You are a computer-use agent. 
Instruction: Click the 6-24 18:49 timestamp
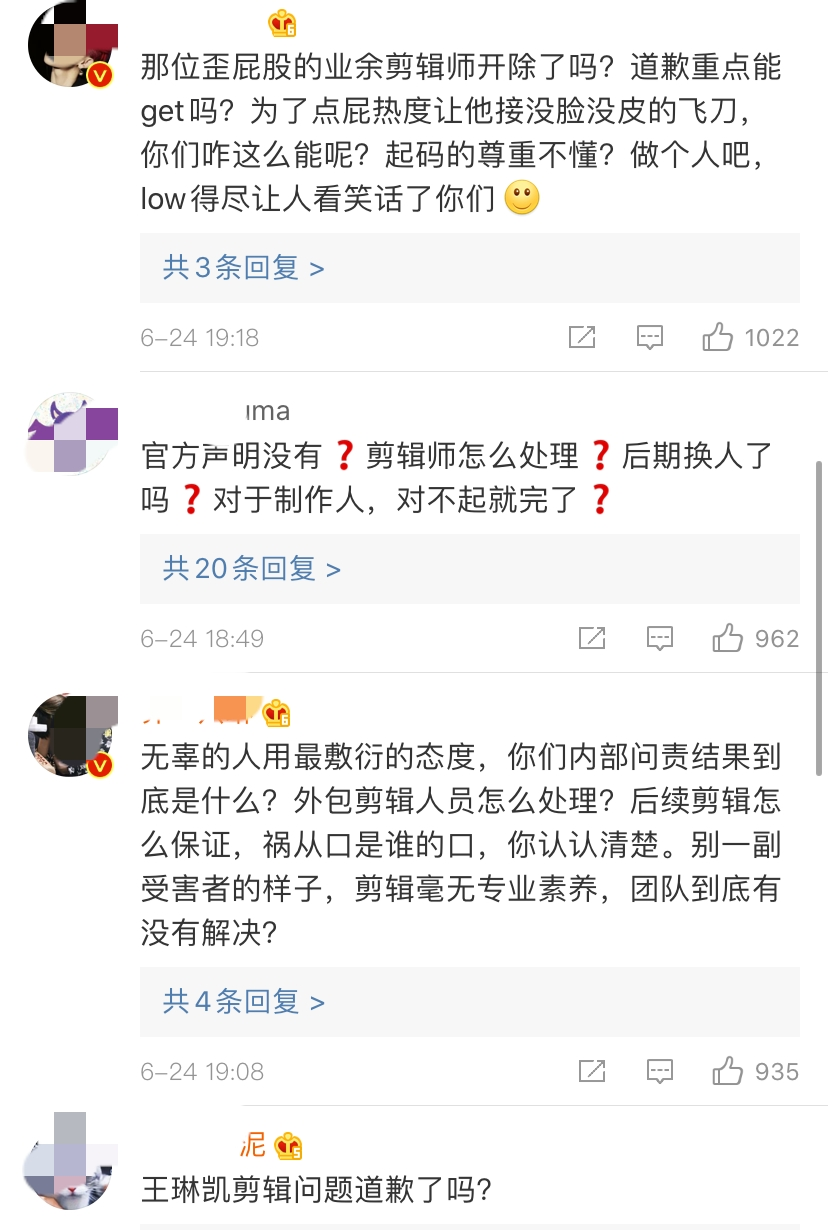pos(202,638)
